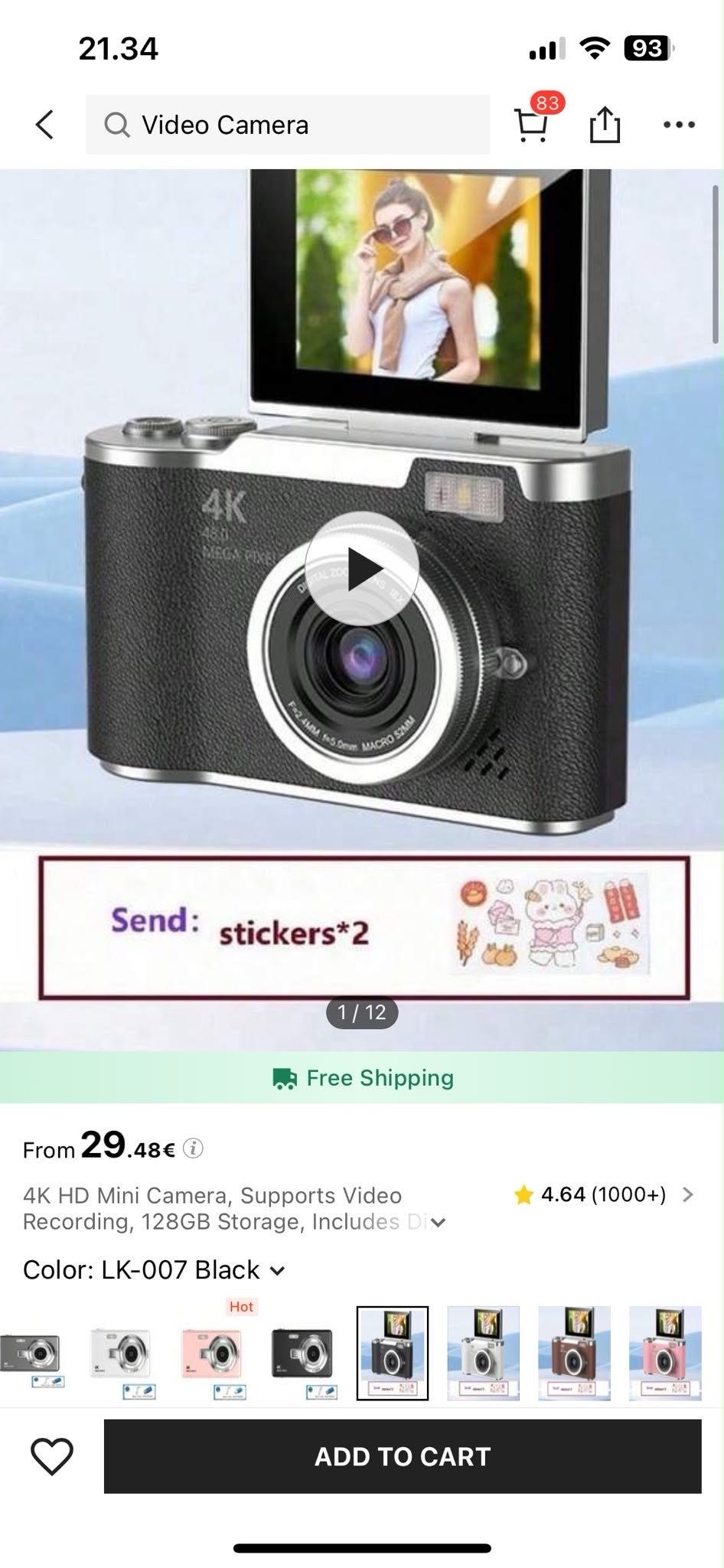Open the 4.64 rating reviews
Viewport: 724px width, 1568px height.
604,1194
